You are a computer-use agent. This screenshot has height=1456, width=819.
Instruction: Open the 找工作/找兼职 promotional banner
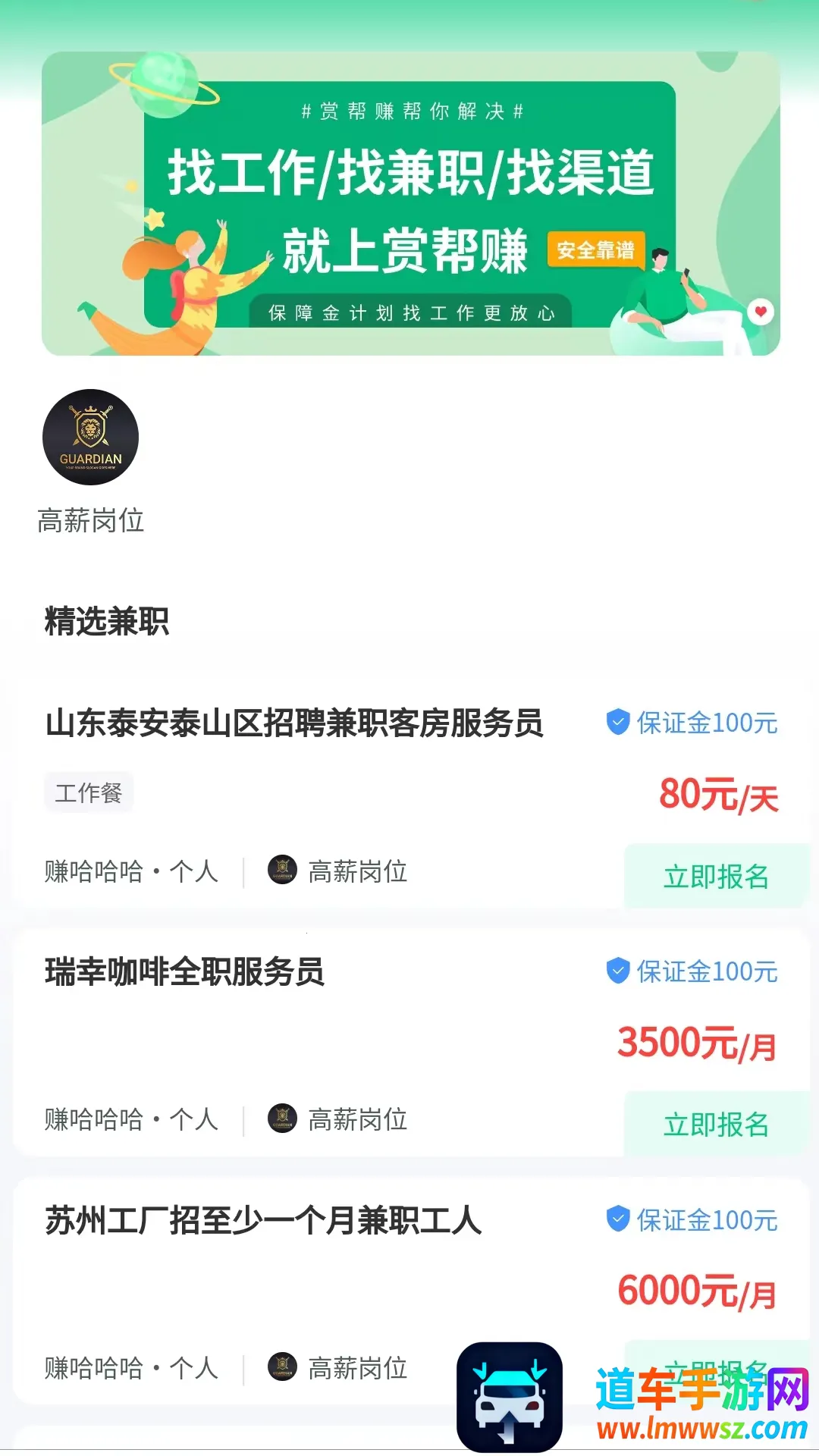click(x=410, y=203)
